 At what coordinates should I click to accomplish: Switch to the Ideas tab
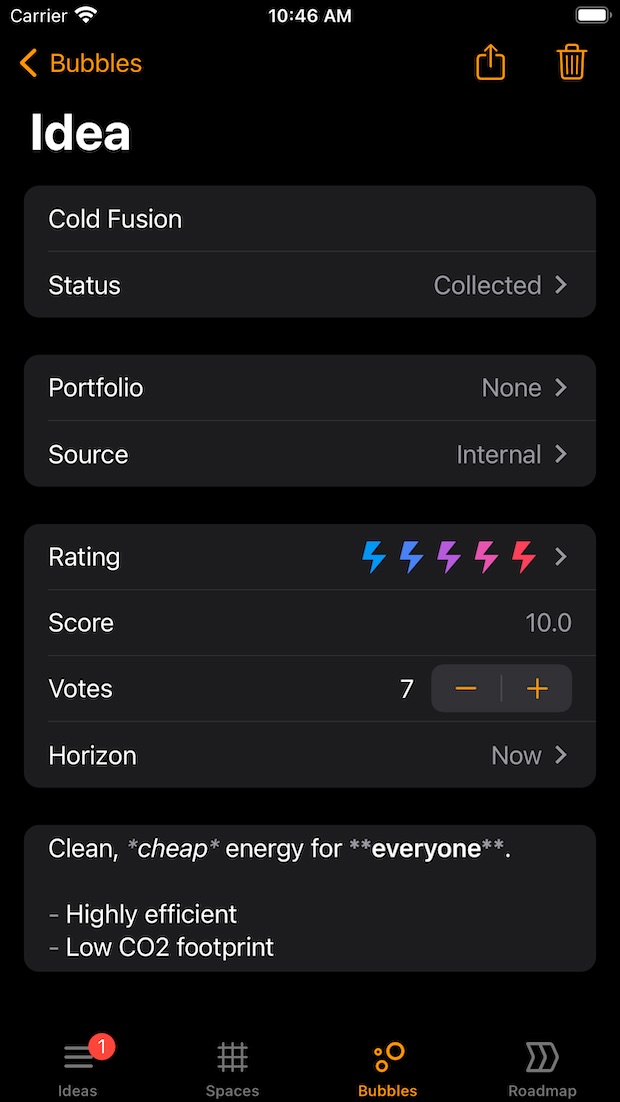pyautogui.click(x=78, y=1067)
